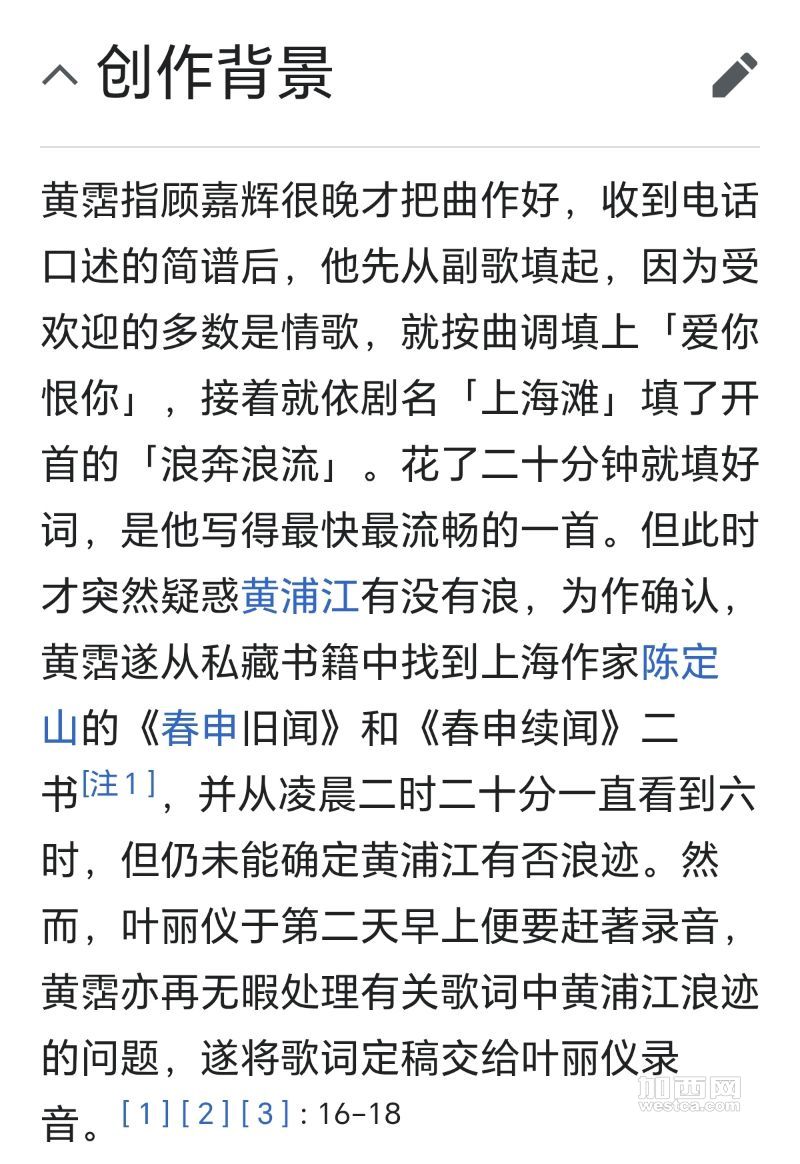
Task: Collapse the 创作背景 section
Action: point(60,75)
